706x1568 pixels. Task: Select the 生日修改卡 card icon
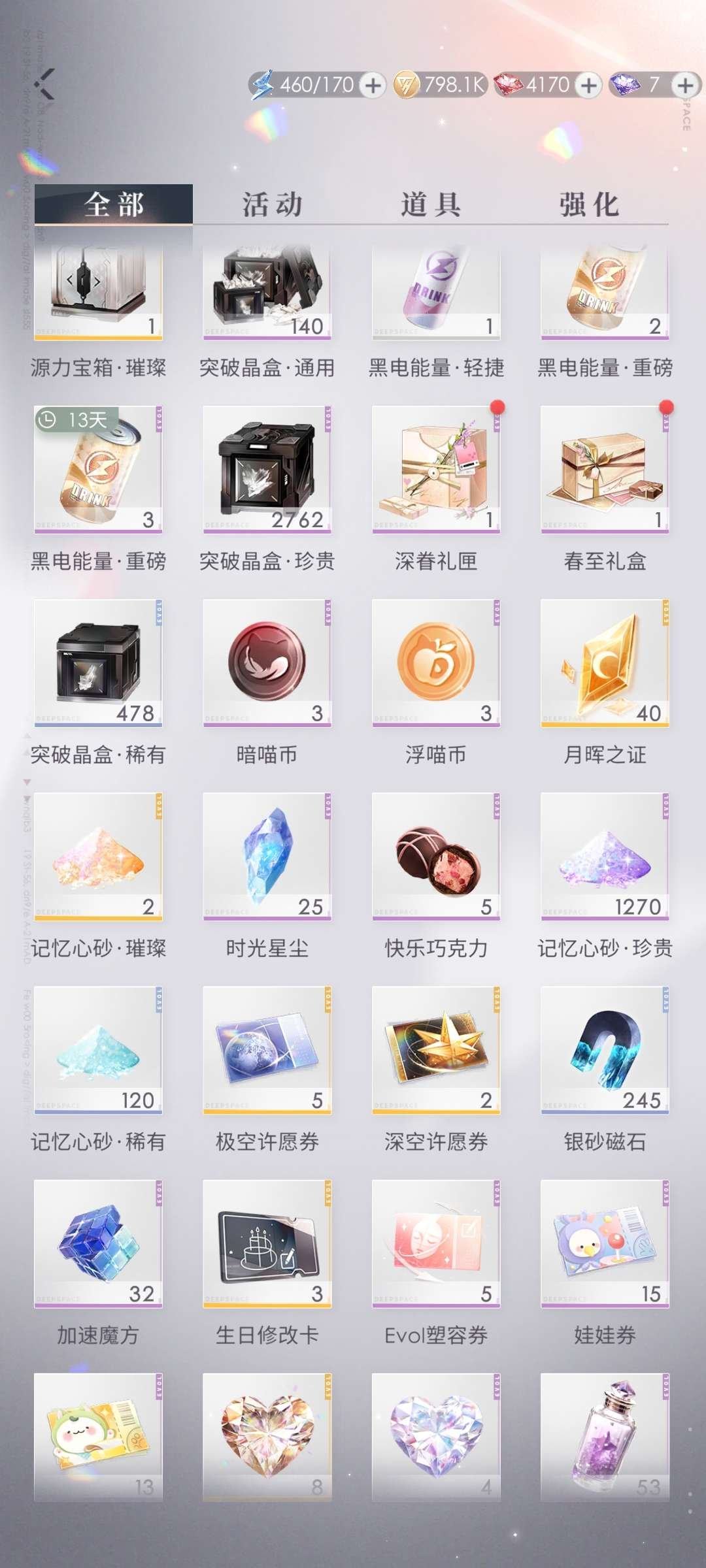point(267,1238)
